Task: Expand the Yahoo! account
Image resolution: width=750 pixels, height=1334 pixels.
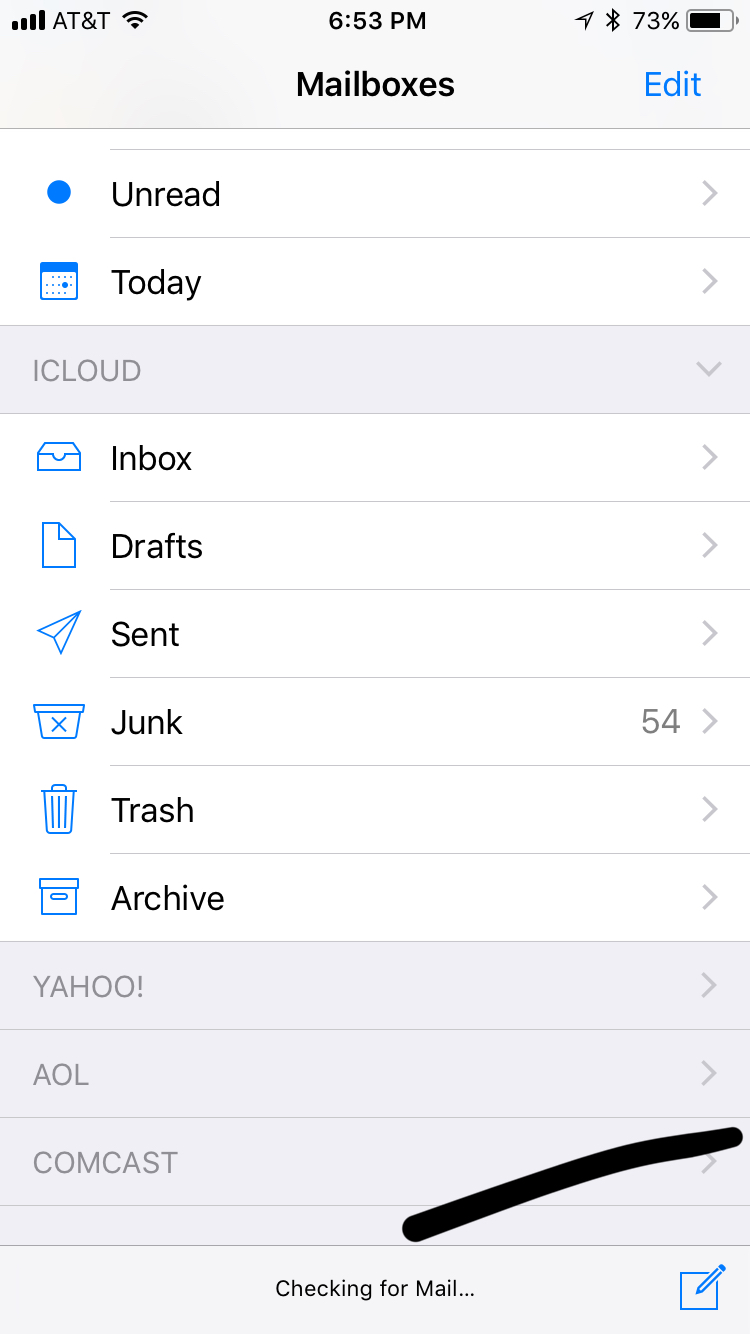Action: click(375, 986)
